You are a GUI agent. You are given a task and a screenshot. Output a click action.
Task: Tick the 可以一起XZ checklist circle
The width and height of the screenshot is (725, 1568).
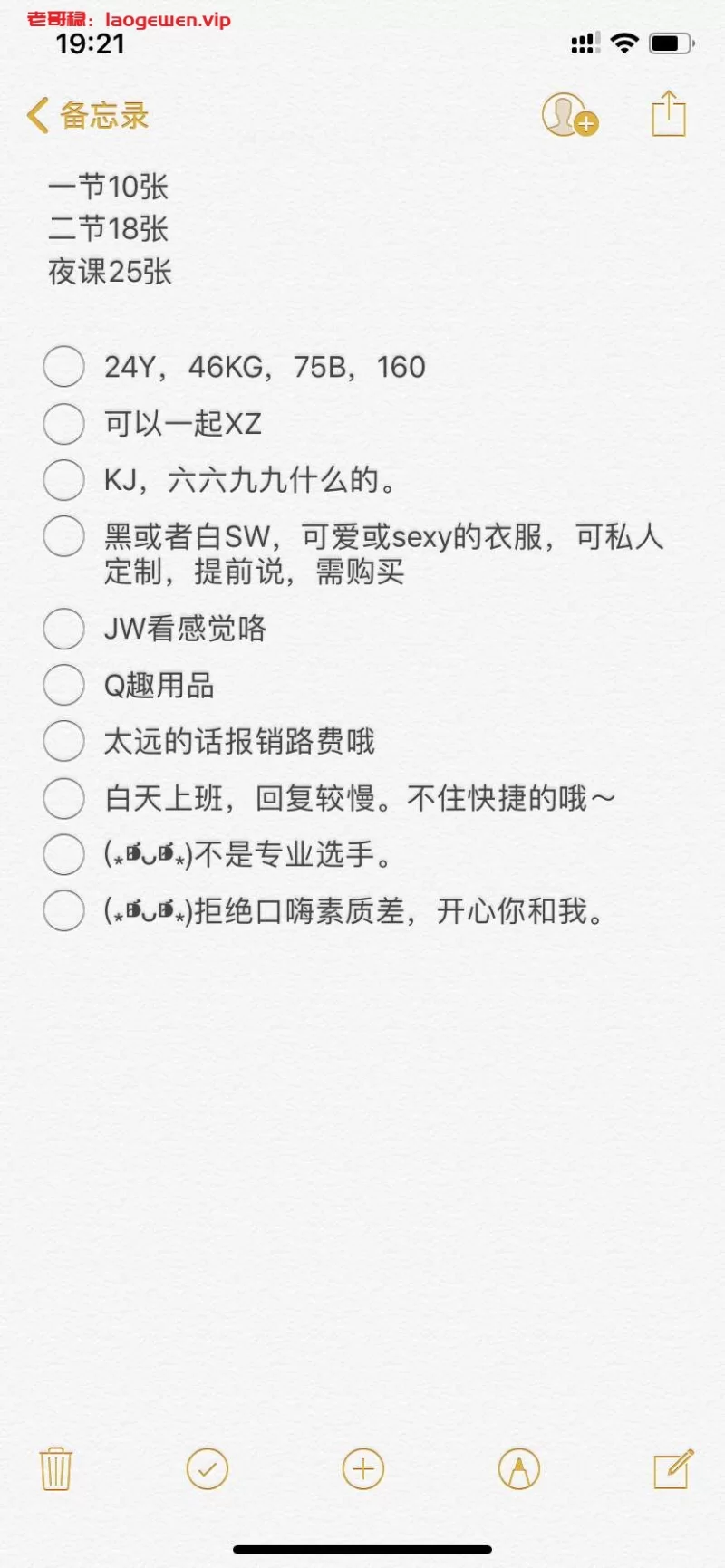[x=64, y=424]
